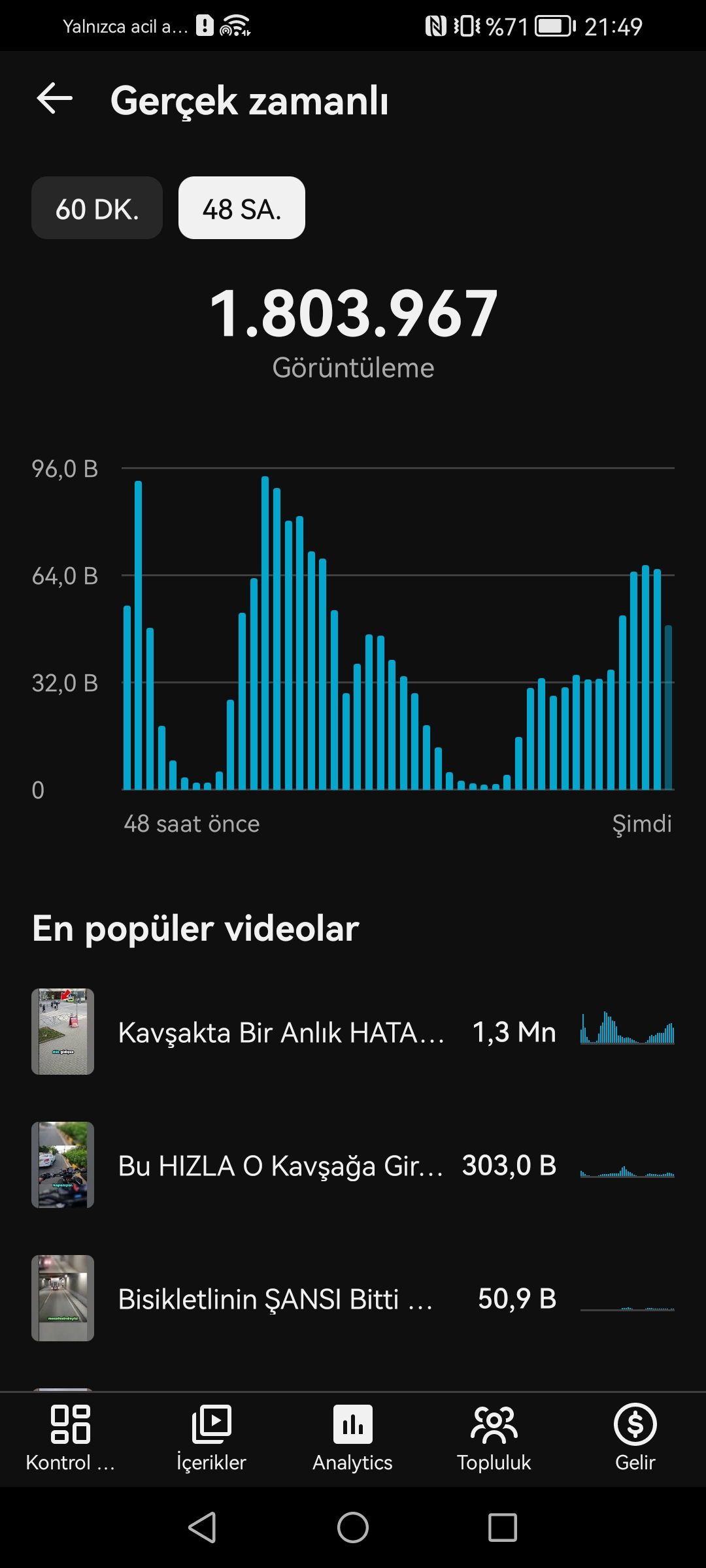Go back using the arrow icon
Image resolution: width=706 pixels, height=1568 pixels.
coord(54,99)
